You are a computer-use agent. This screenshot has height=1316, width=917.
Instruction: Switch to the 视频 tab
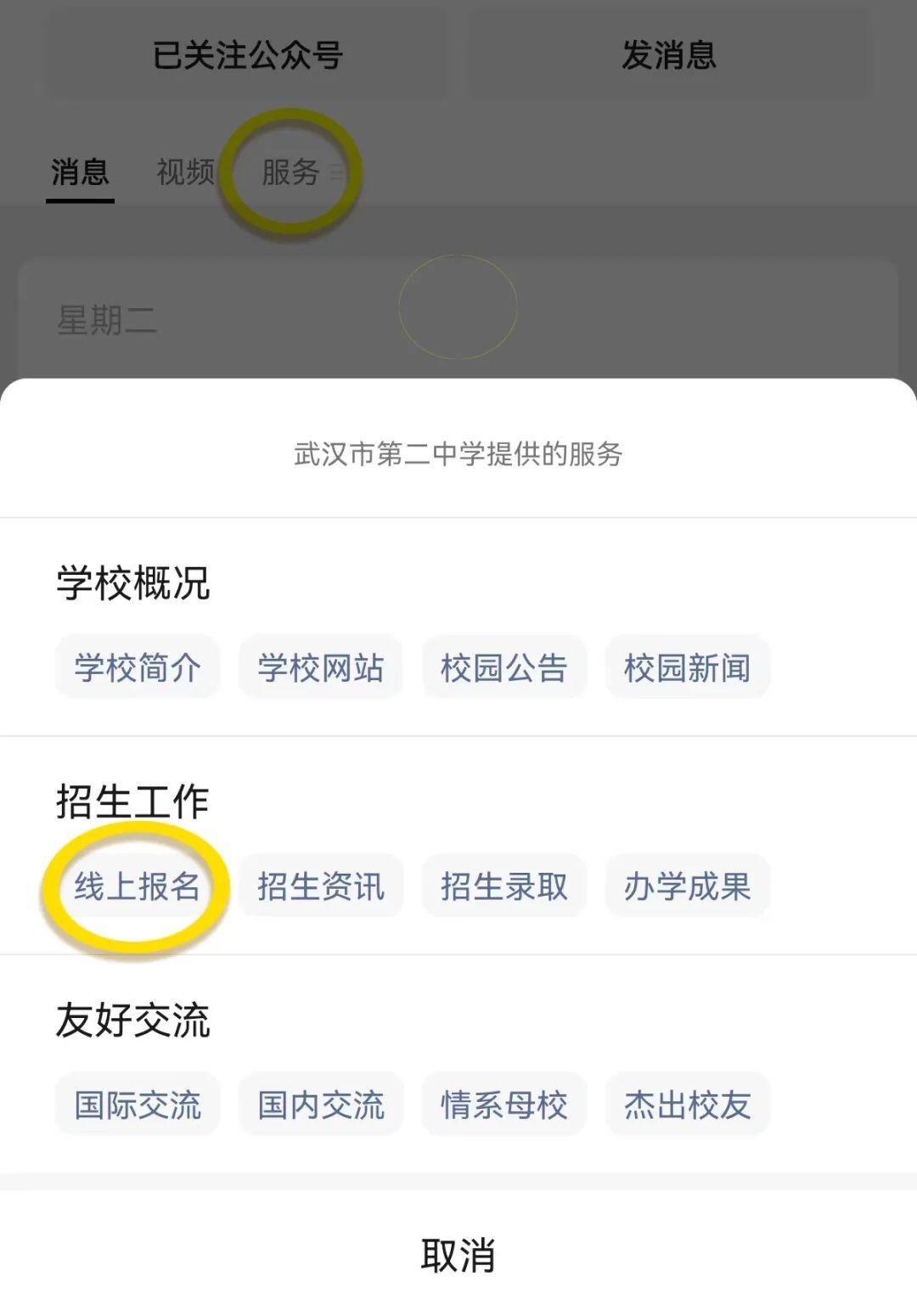click(186, 172)
